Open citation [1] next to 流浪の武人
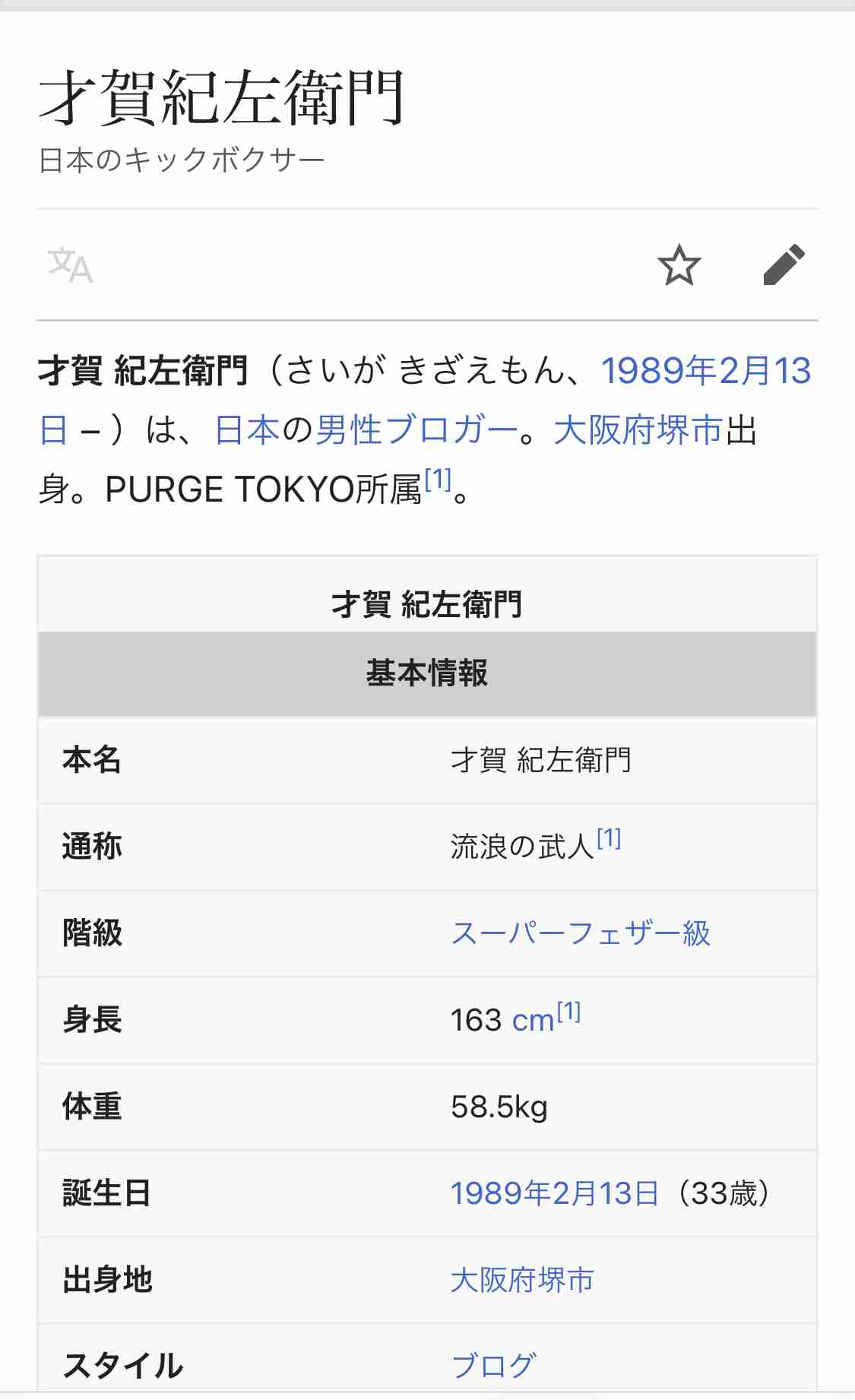Viewport: 855px width, 1400px height. [x=609, y=838]
